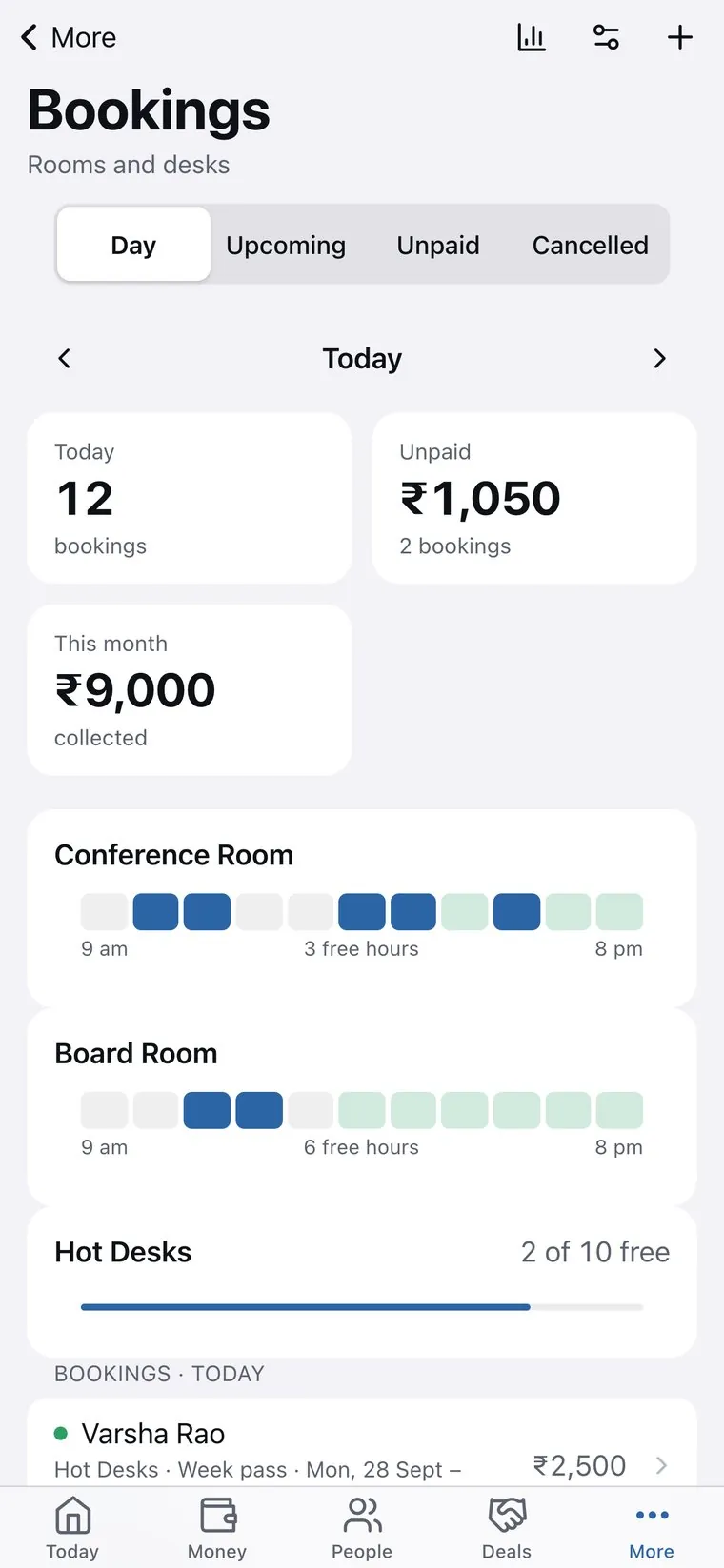Open Today's 12 bookings card
The height and width of the screenshot is (1568, 724).
190,498
